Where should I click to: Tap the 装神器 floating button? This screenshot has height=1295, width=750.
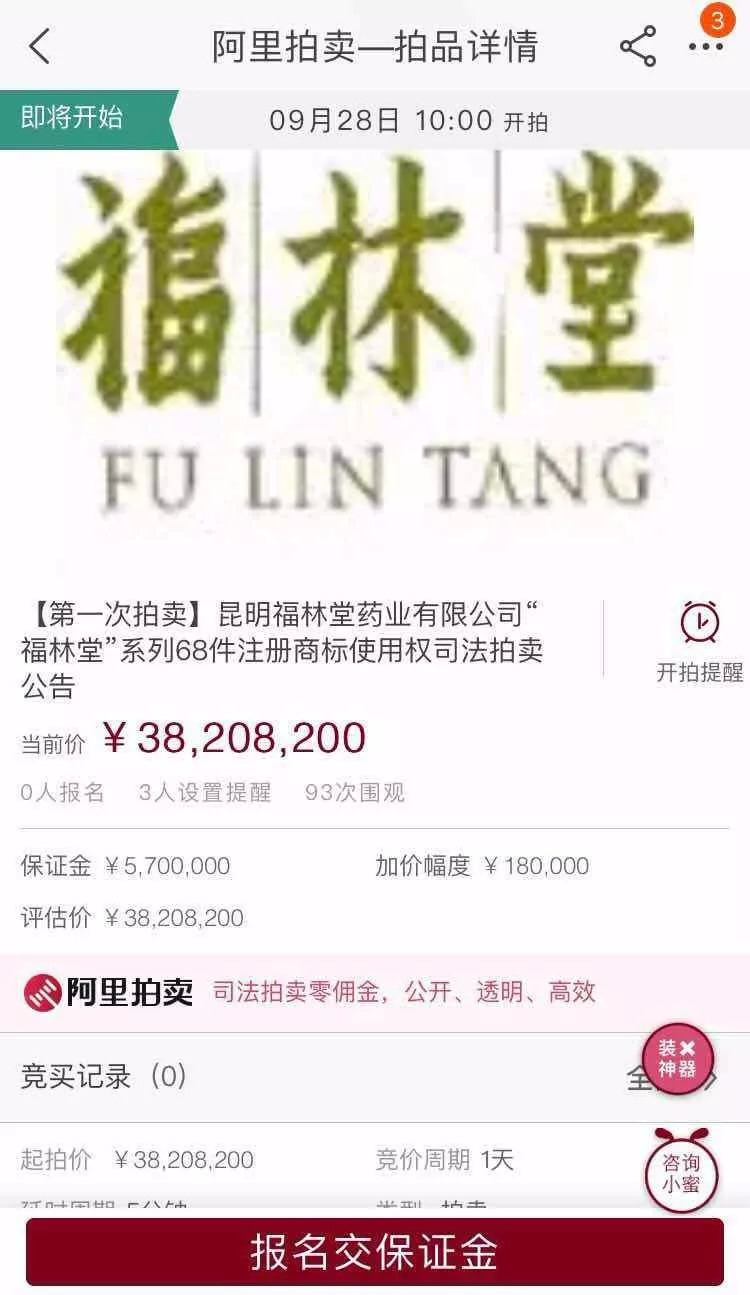[x=678, y=1059]
